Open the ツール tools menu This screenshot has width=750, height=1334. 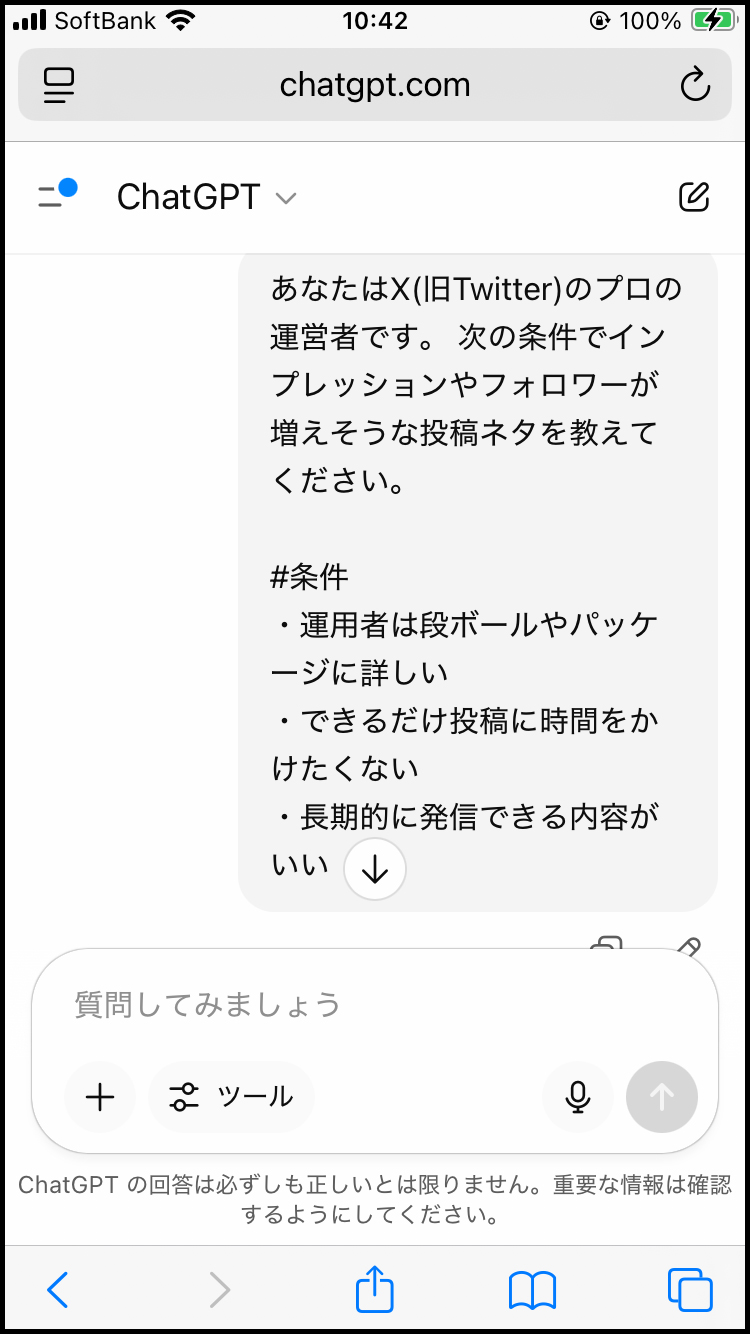(231, 1097)
